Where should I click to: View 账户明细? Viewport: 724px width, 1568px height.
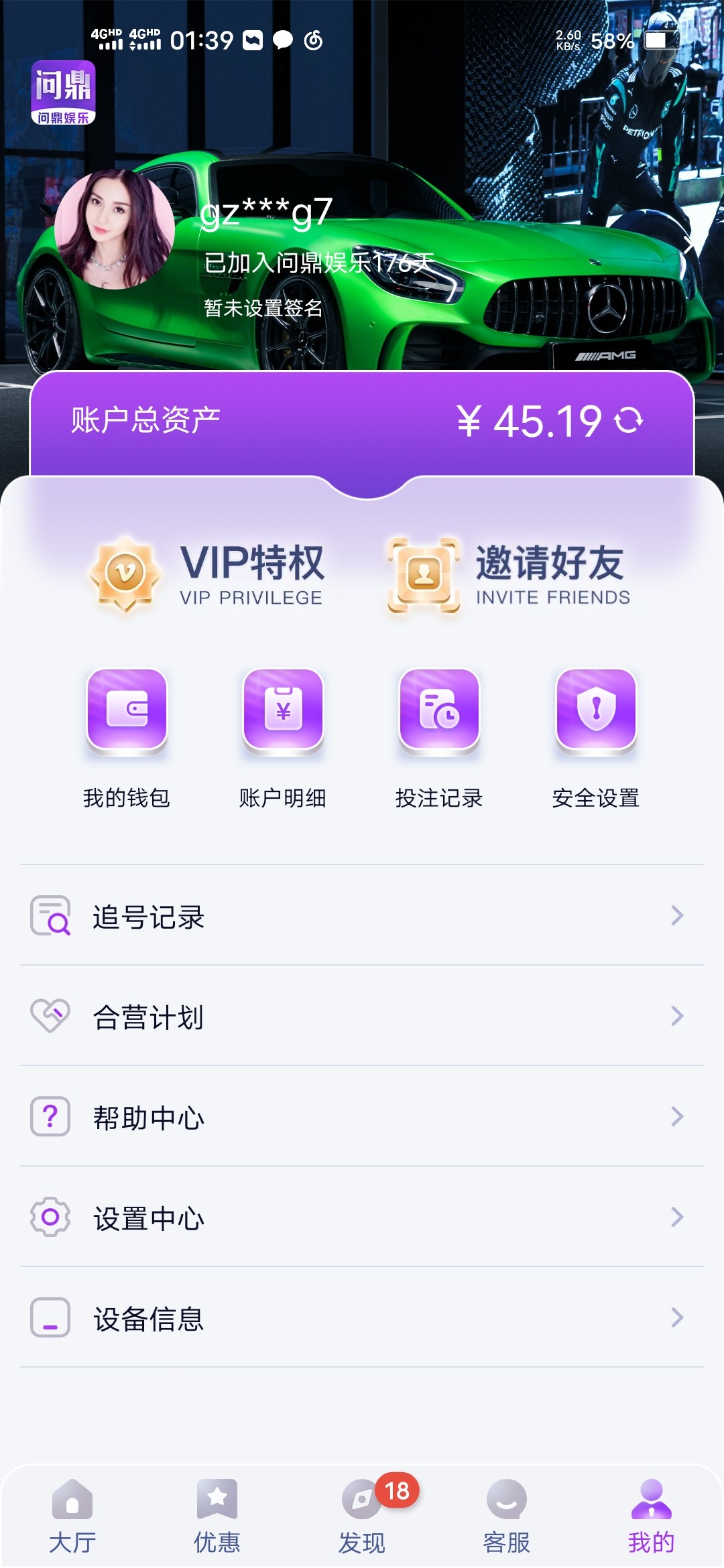(x=283, y=738)
